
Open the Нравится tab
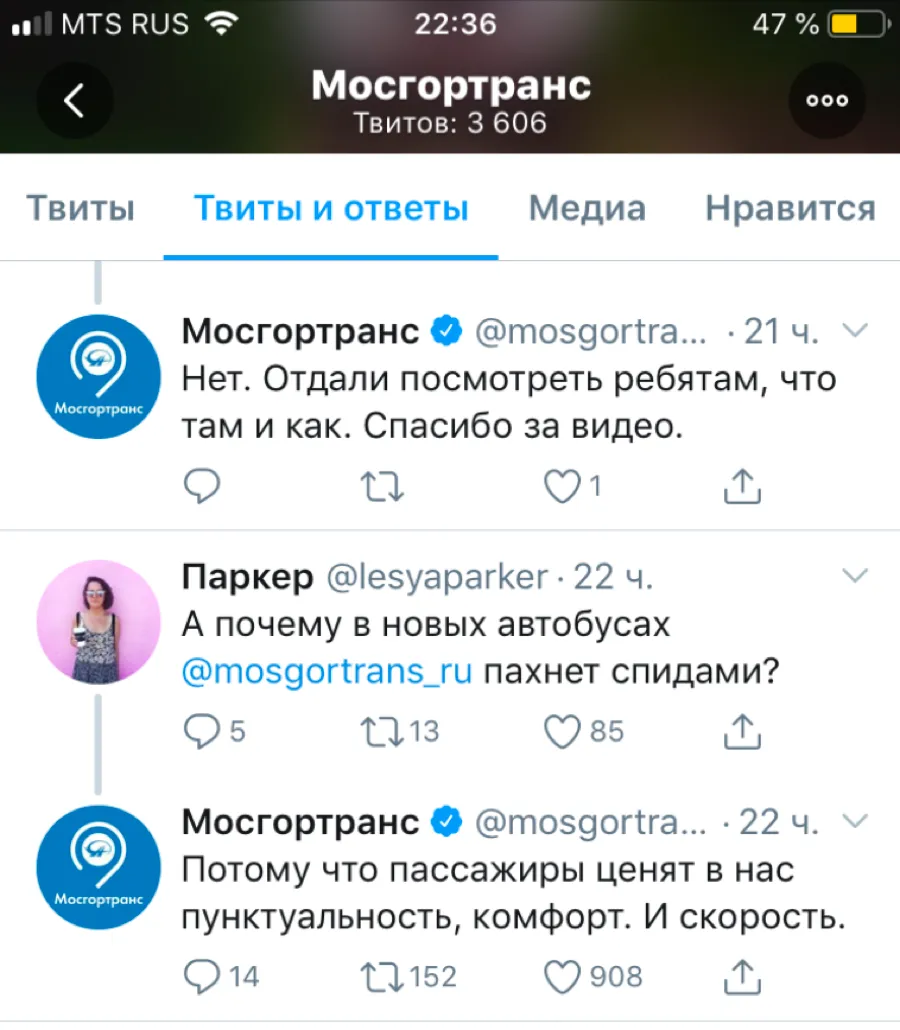pyautogui.click(x=790, y=209)
